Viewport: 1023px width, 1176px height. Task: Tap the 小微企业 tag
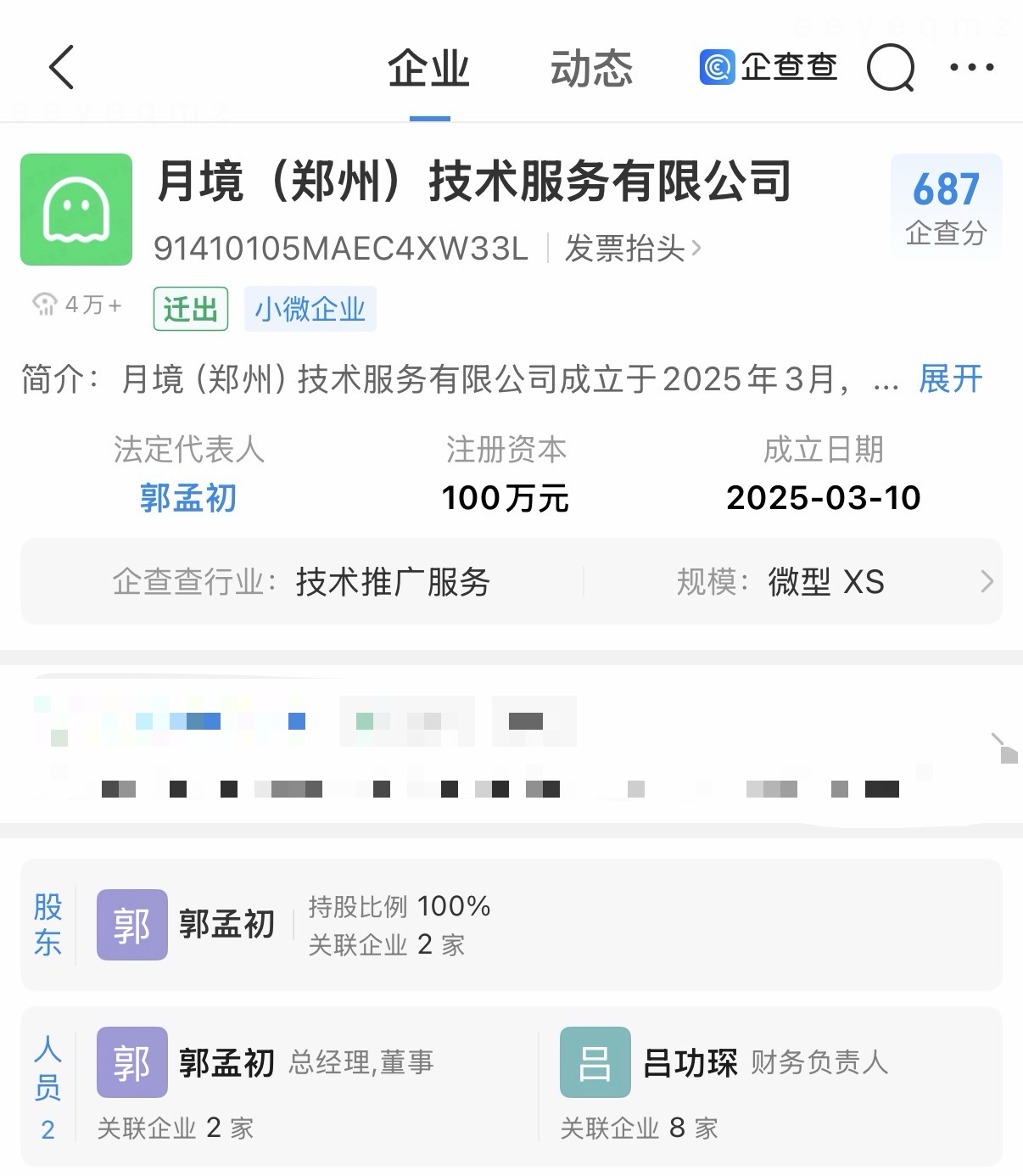[x=310, y=309]
